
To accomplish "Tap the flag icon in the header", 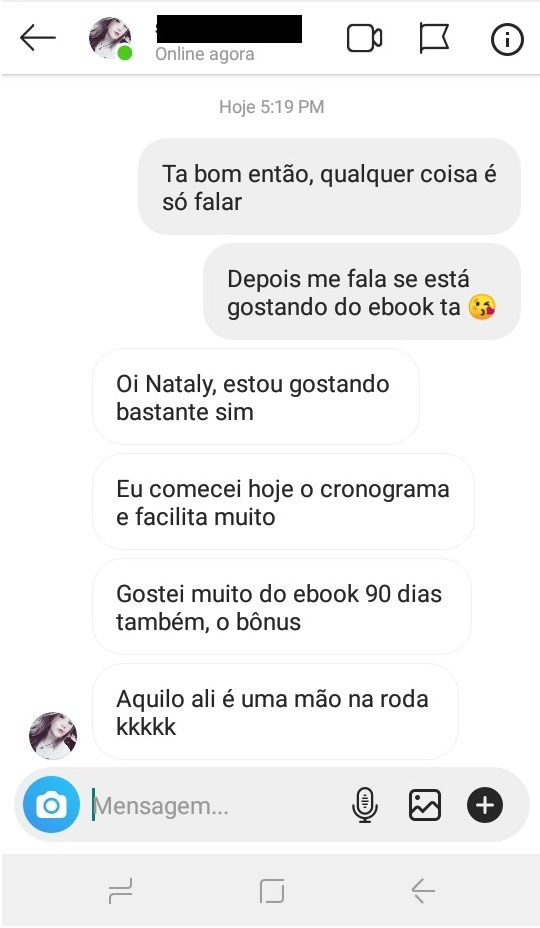I will (434, 38).
